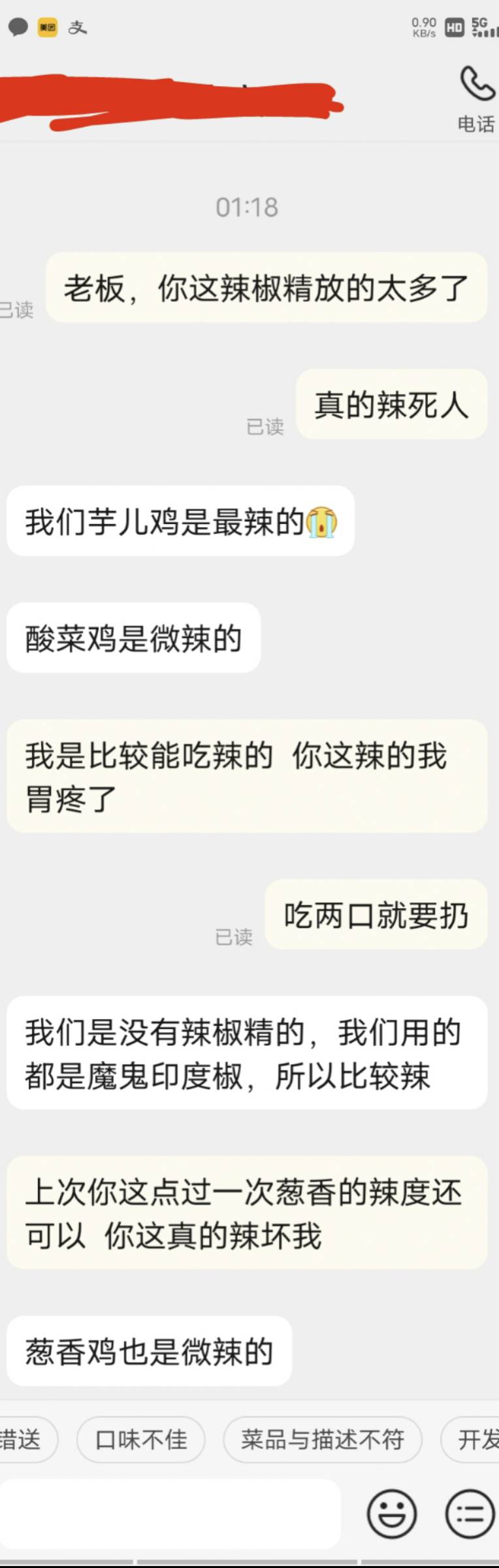Open the emoji picker

392,1514
